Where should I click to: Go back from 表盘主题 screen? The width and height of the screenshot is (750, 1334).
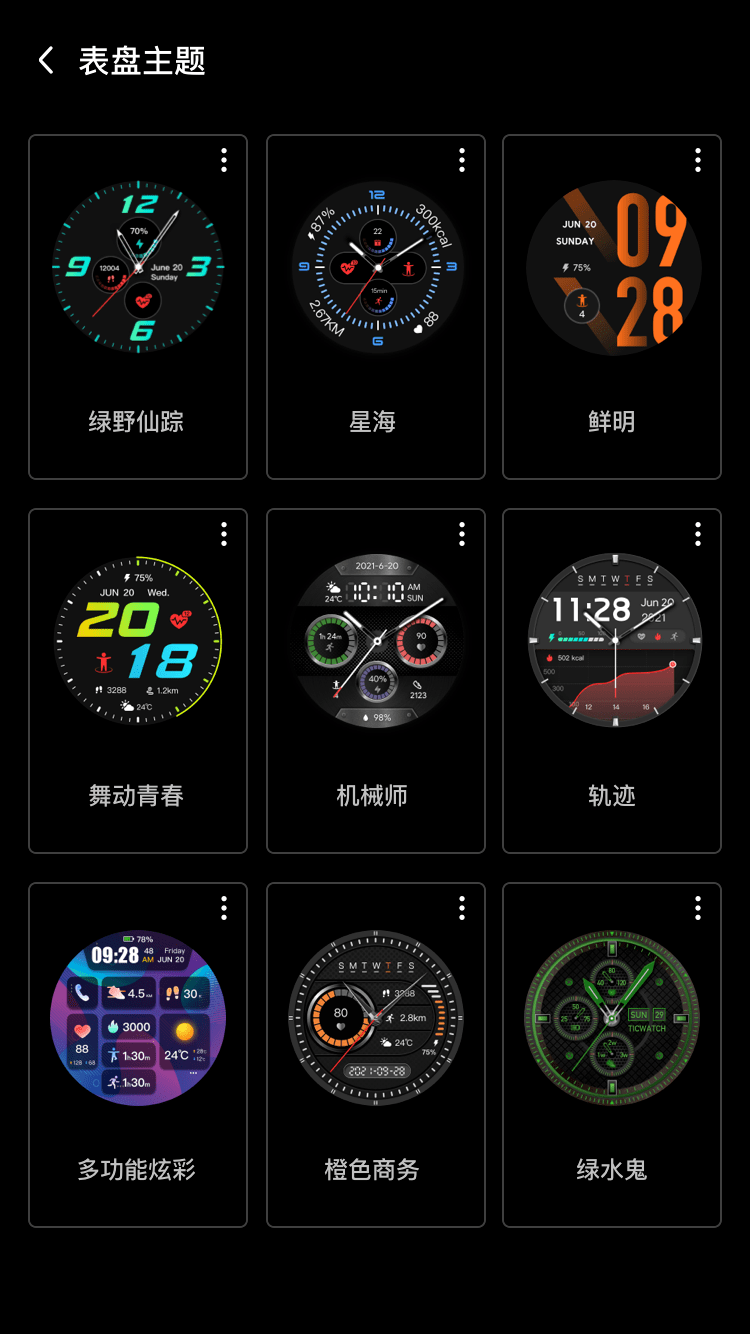(x=46, y=60)
